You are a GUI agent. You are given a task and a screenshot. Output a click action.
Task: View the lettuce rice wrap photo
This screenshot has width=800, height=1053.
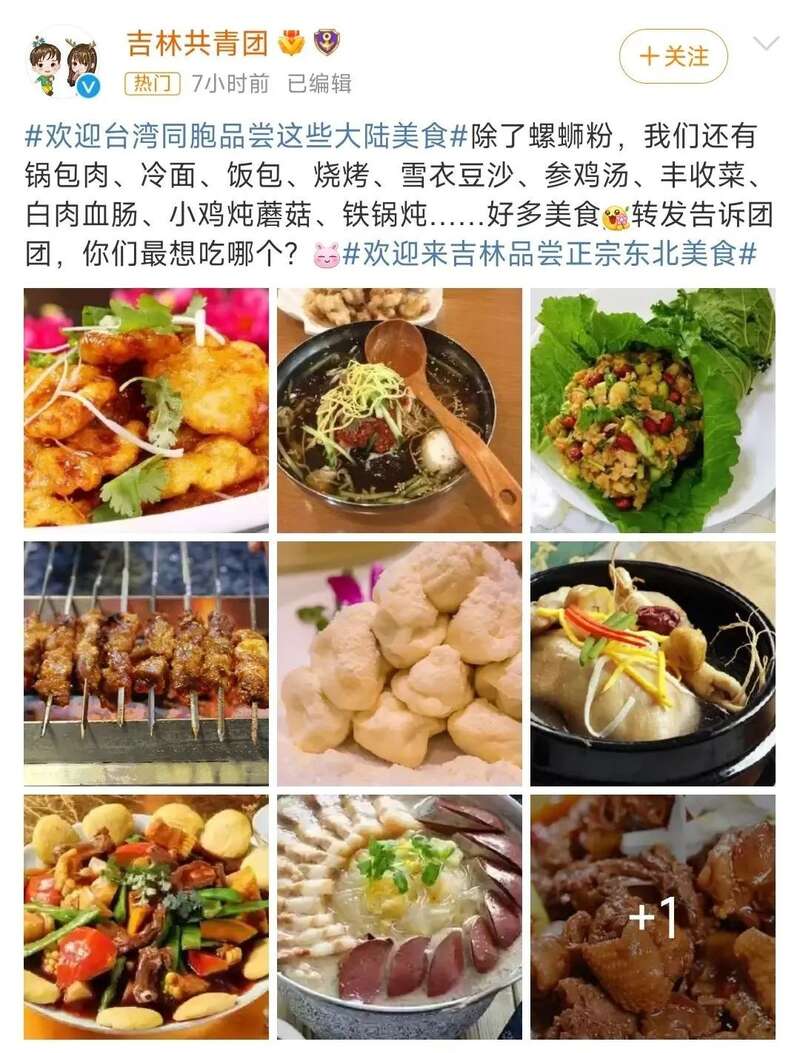652,410
